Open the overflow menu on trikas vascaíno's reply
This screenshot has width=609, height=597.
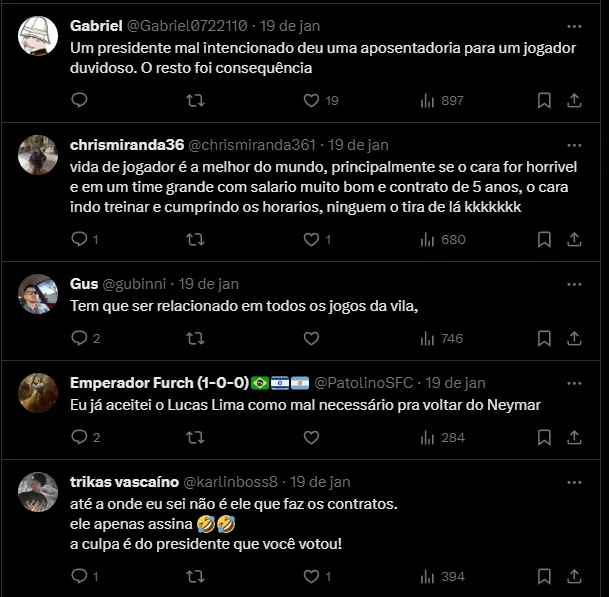pos(574,481)
